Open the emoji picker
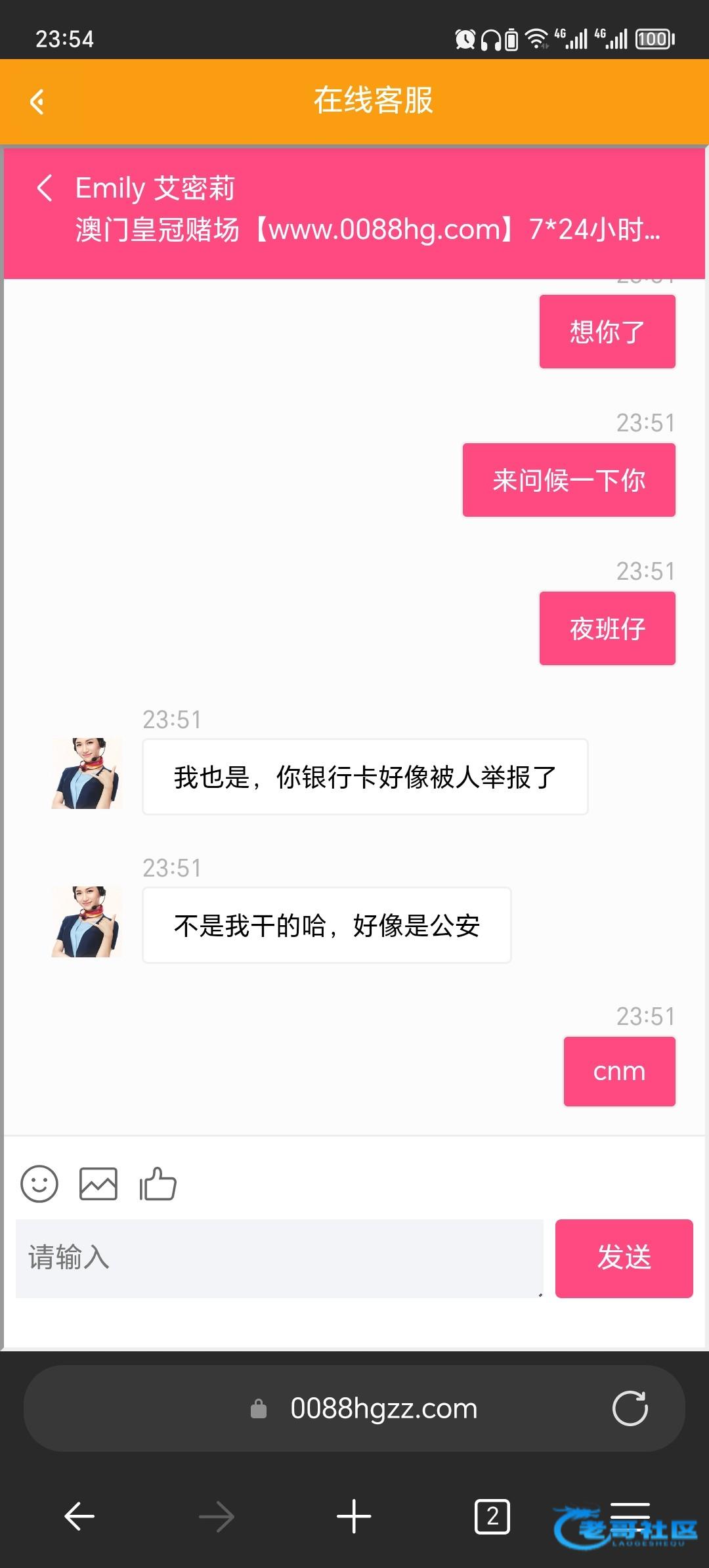Viewport: 709px width, 1568px height. pos(39,1184)
